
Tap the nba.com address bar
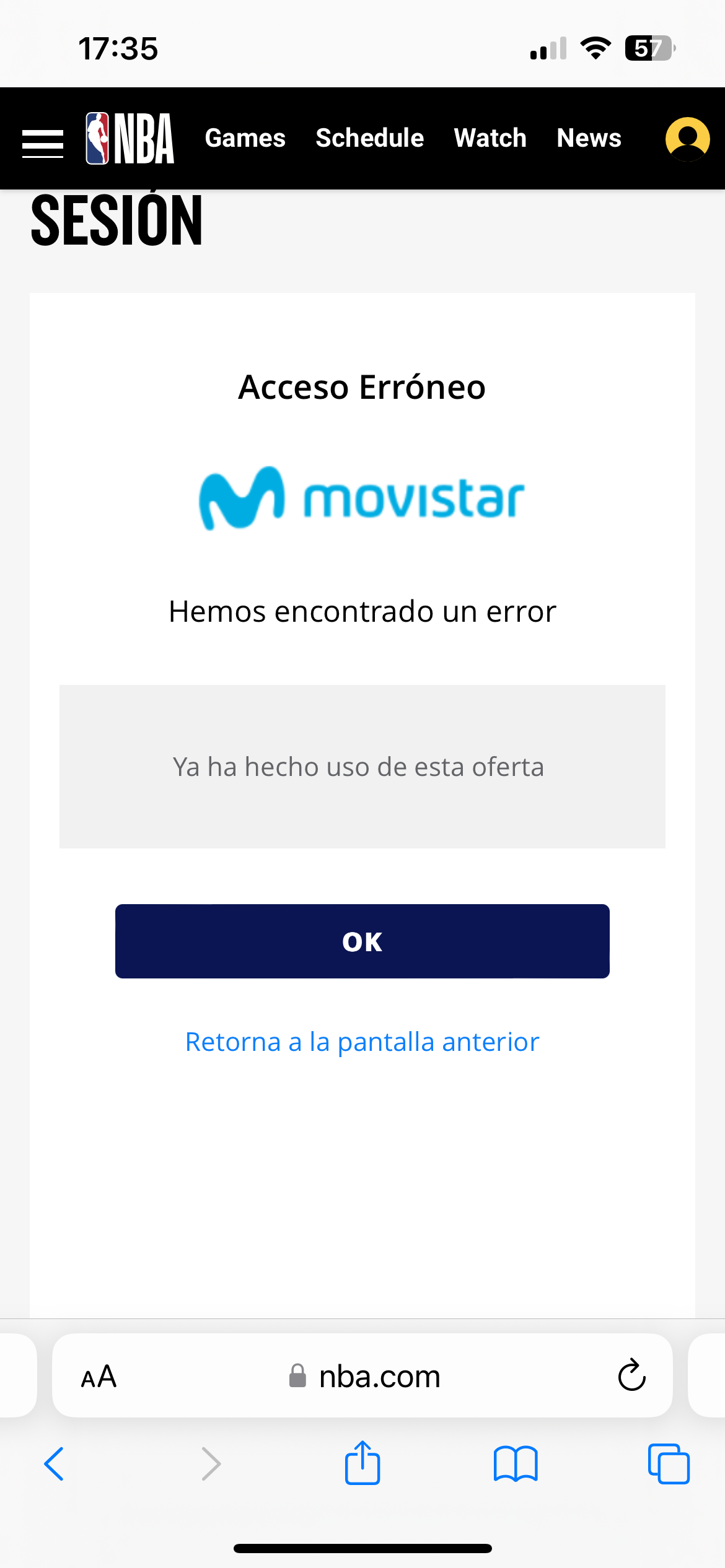click(378, 1377)
